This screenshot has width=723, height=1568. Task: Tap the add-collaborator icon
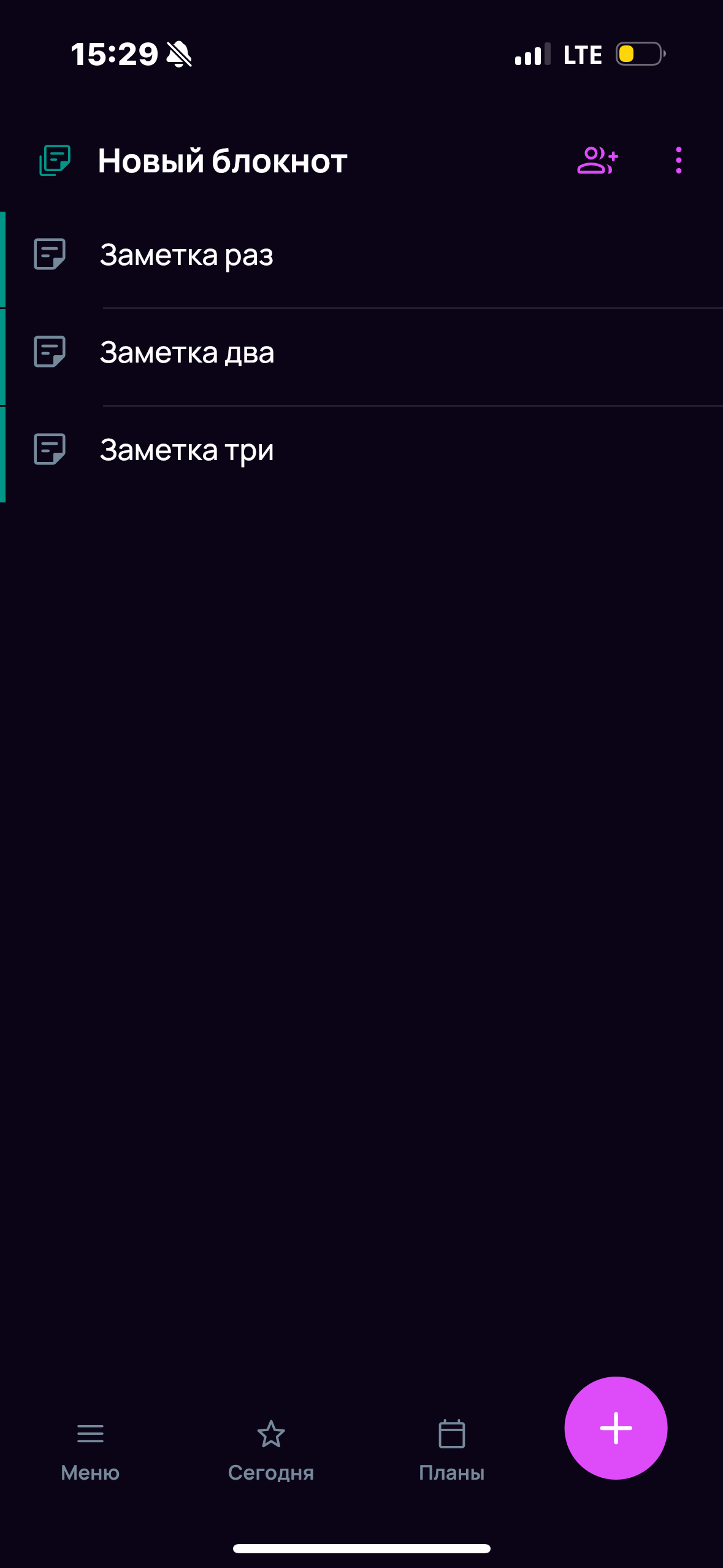pyautogui.click(x=597, y=161)
